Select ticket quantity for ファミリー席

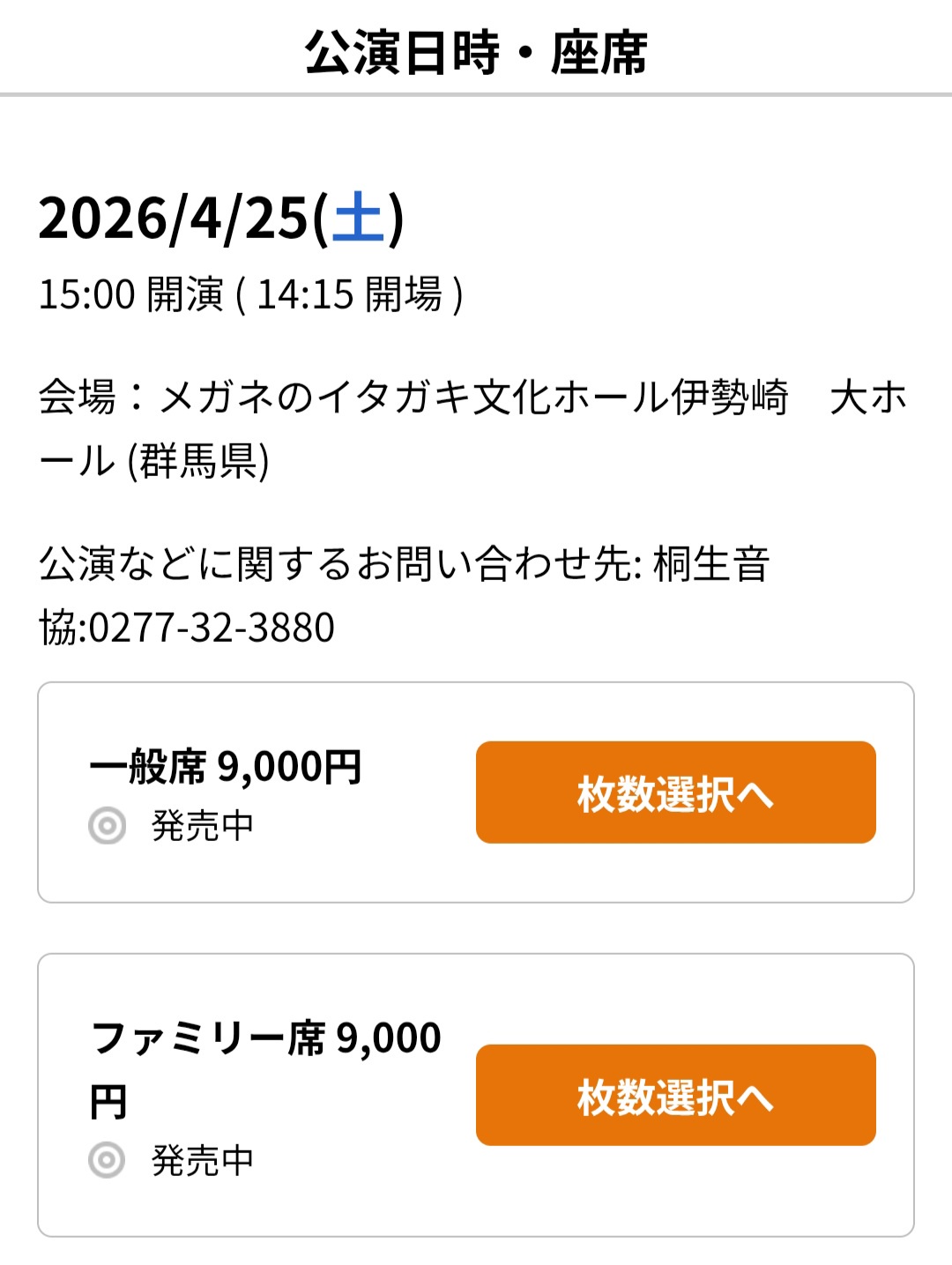pyautogui.click(x=675, y=1096)
